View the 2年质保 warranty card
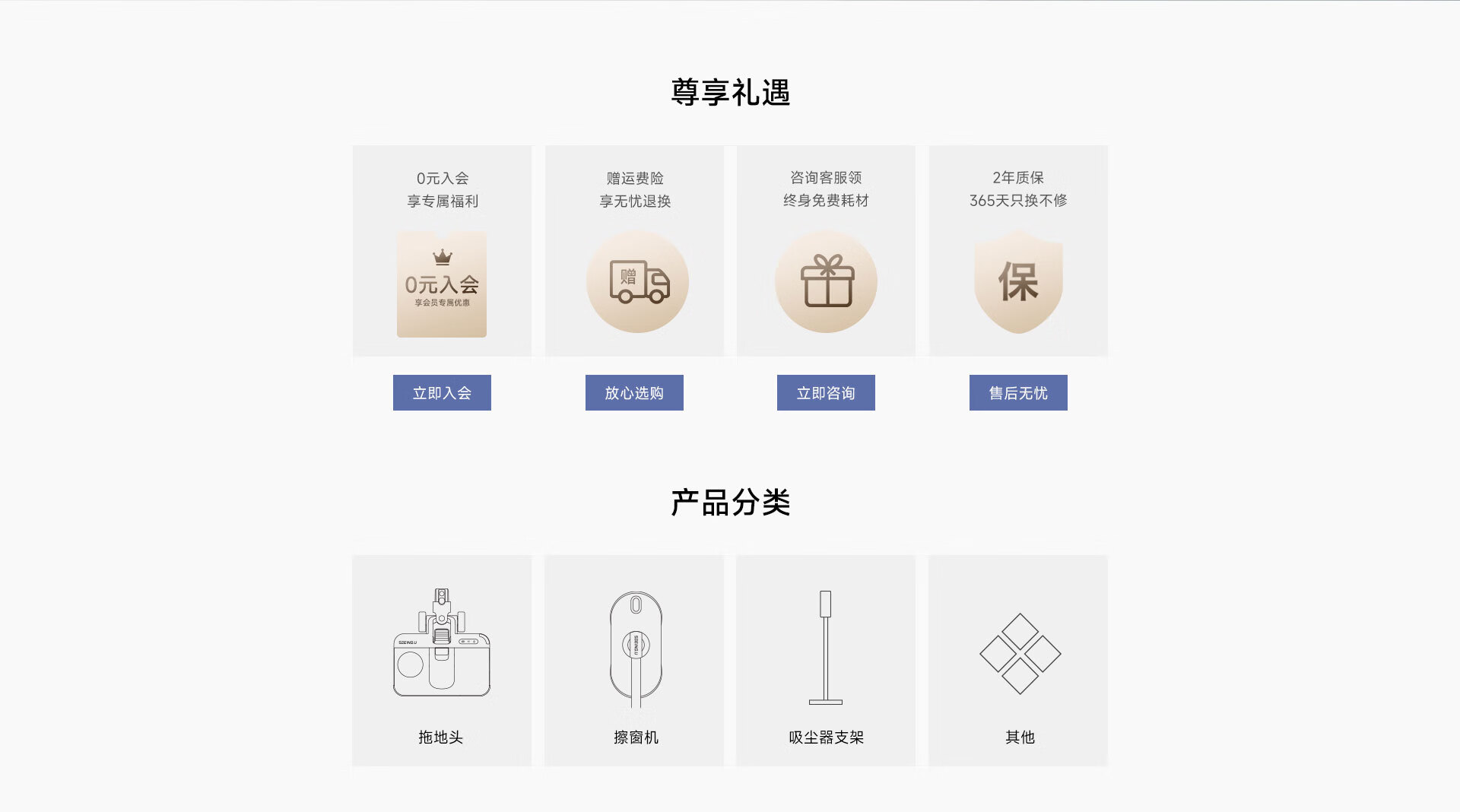 [1018, 251]
